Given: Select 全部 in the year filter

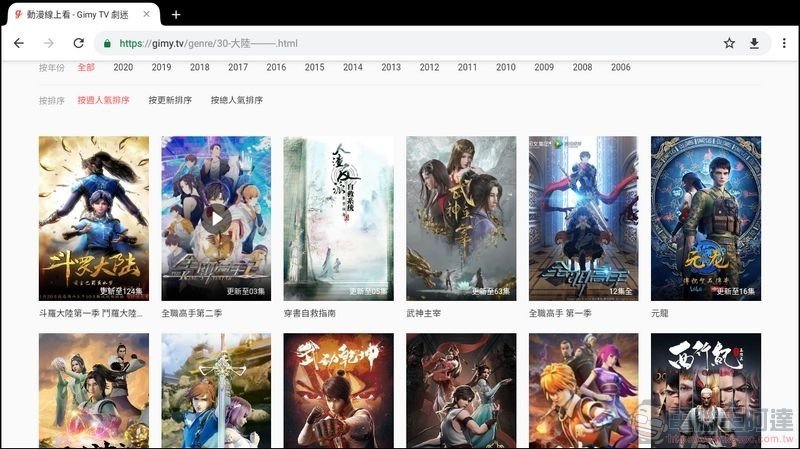Looking at the screenshot, I should click(86, 67).
